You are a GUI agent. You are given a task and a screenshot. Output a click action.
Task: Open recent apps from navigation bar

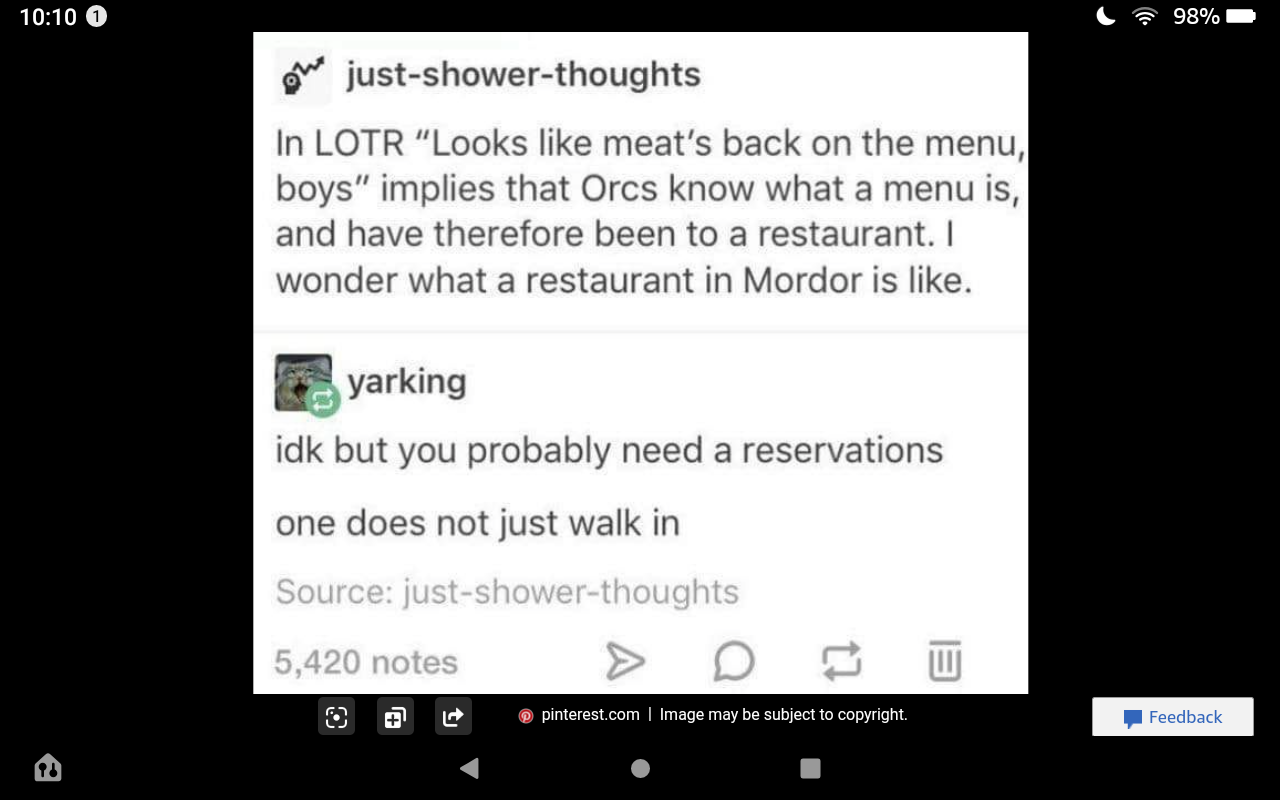tap(811, 768)
